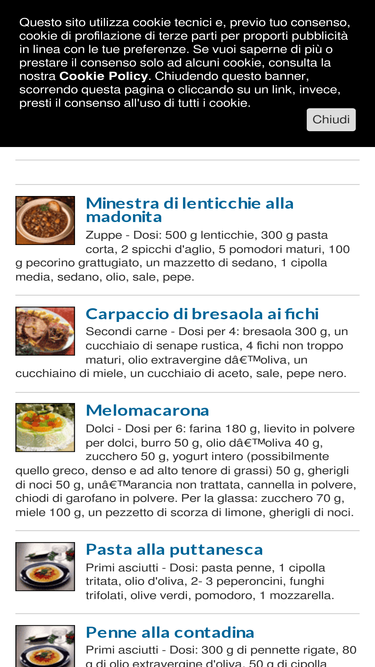Viewport: 375px width, 667px height.
Task: Tap the Melomacarona thumbnail image
Action: click(x=45, y=428)
